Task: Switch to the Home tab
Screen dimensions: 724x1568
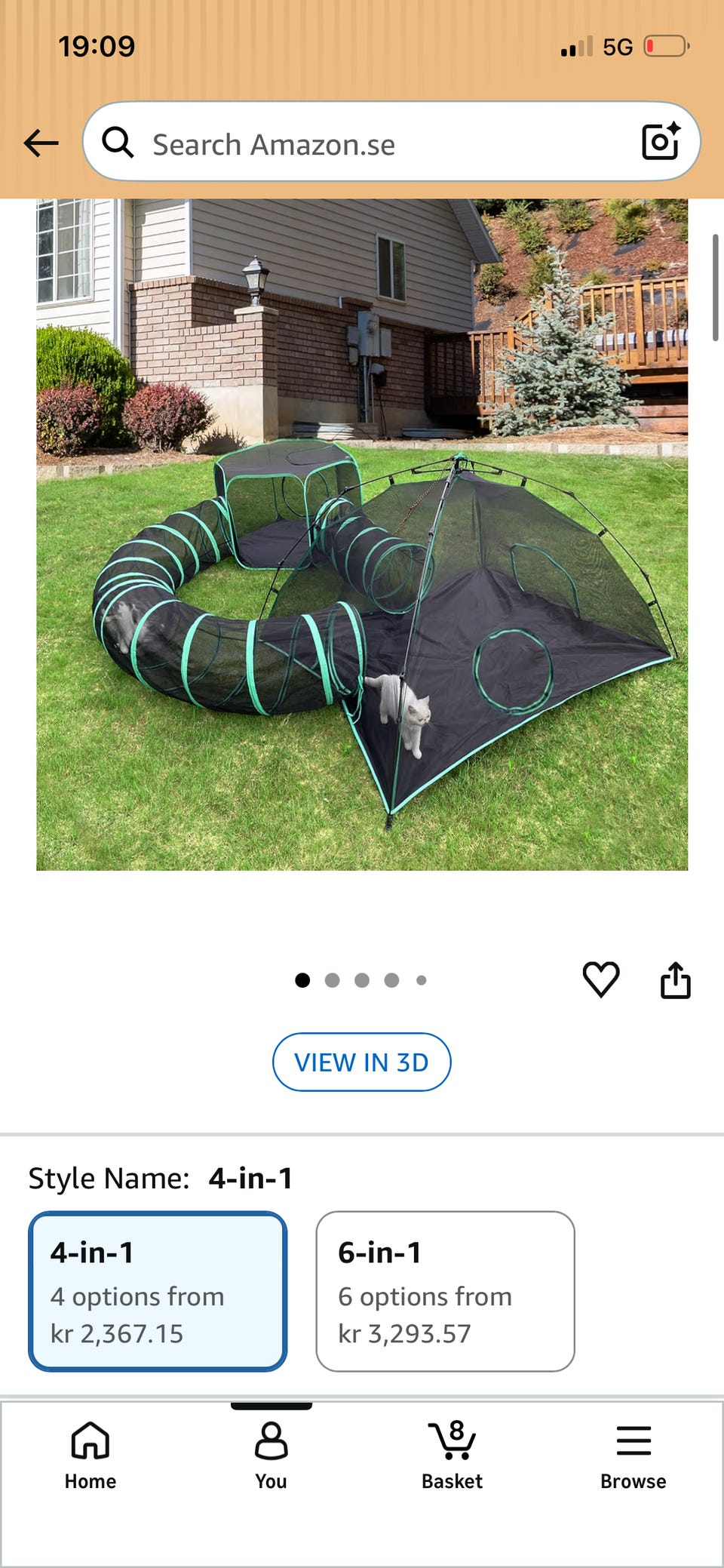Action: point(90,1456)
